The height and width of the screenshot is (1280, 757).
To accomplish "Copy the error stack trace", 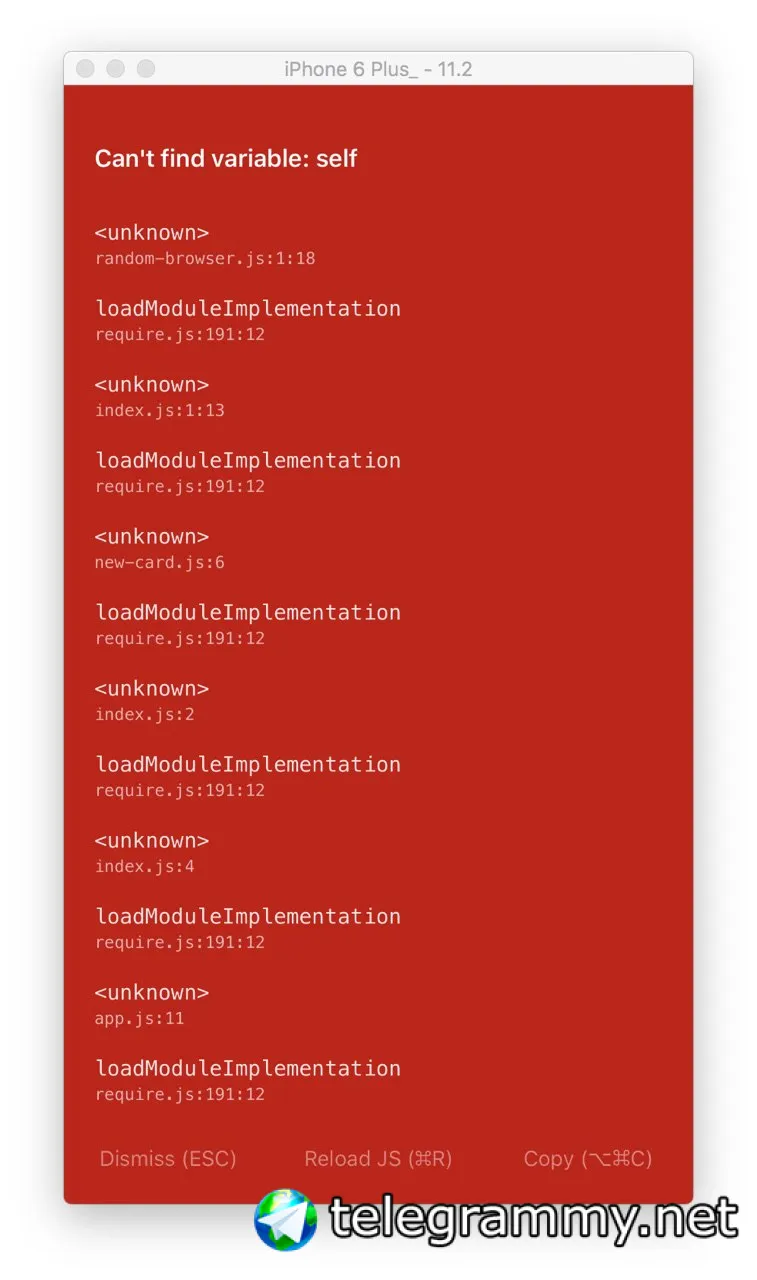I will click(587, 1158).
